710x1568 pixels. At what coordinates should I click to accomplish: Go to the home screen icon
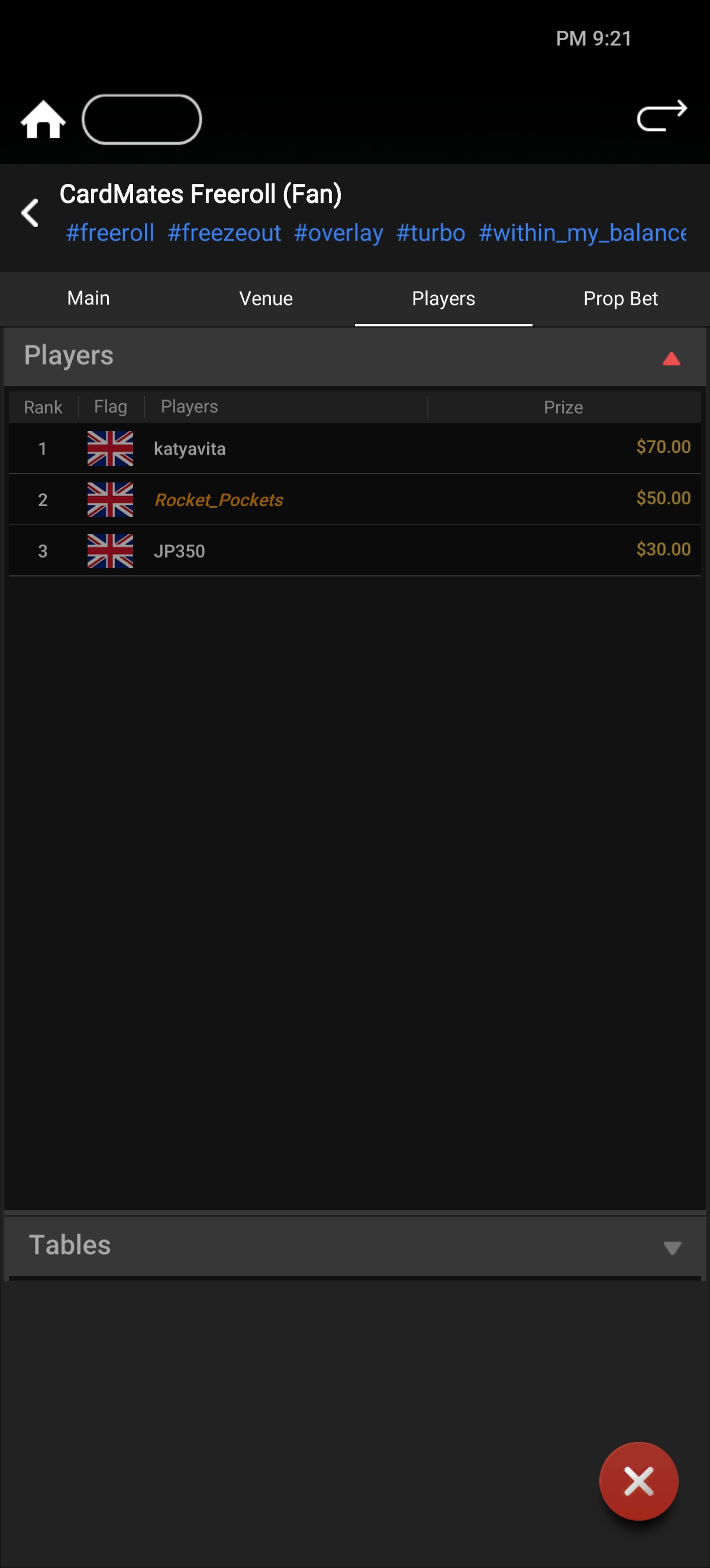click(x=43, y=120)
